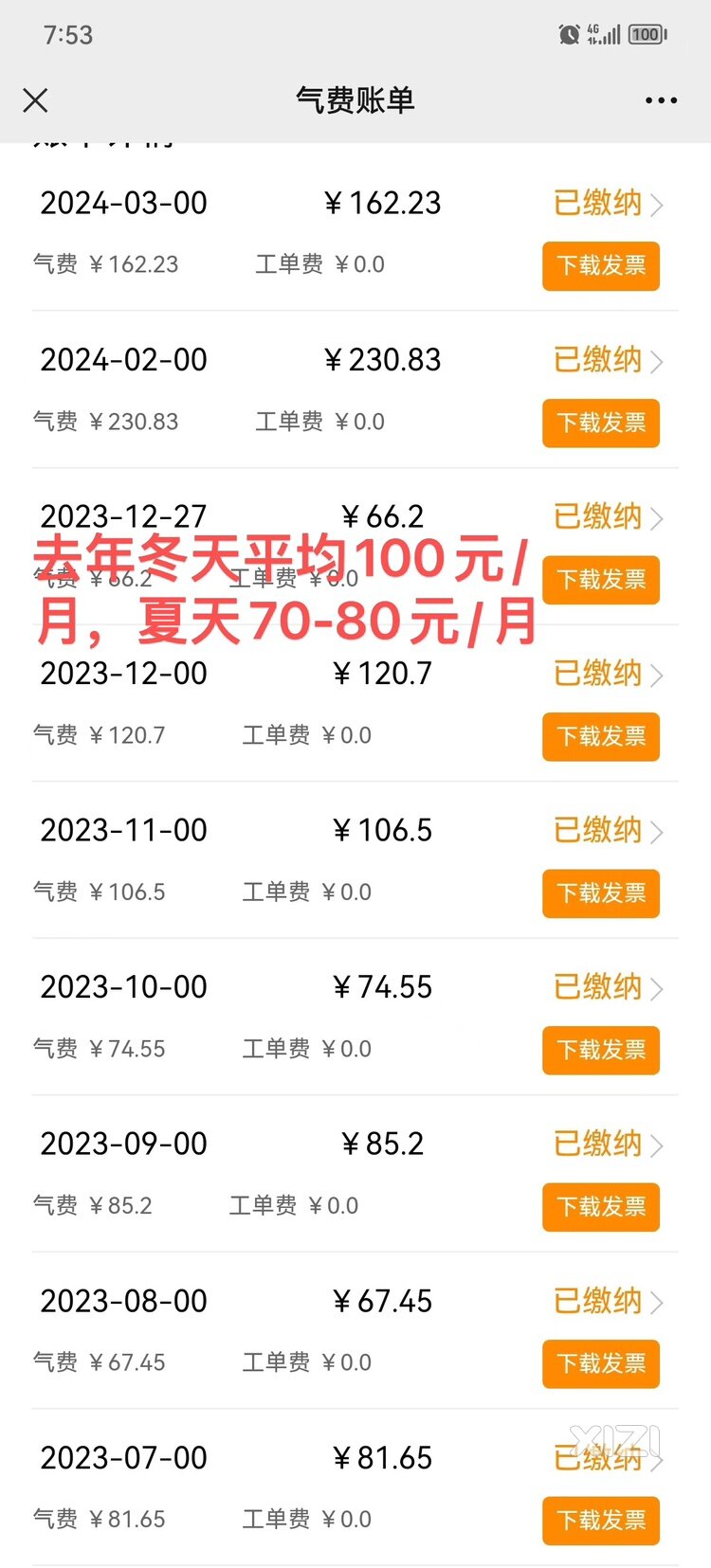Open paid details of 2023-11-00 bill

[608, 830]
